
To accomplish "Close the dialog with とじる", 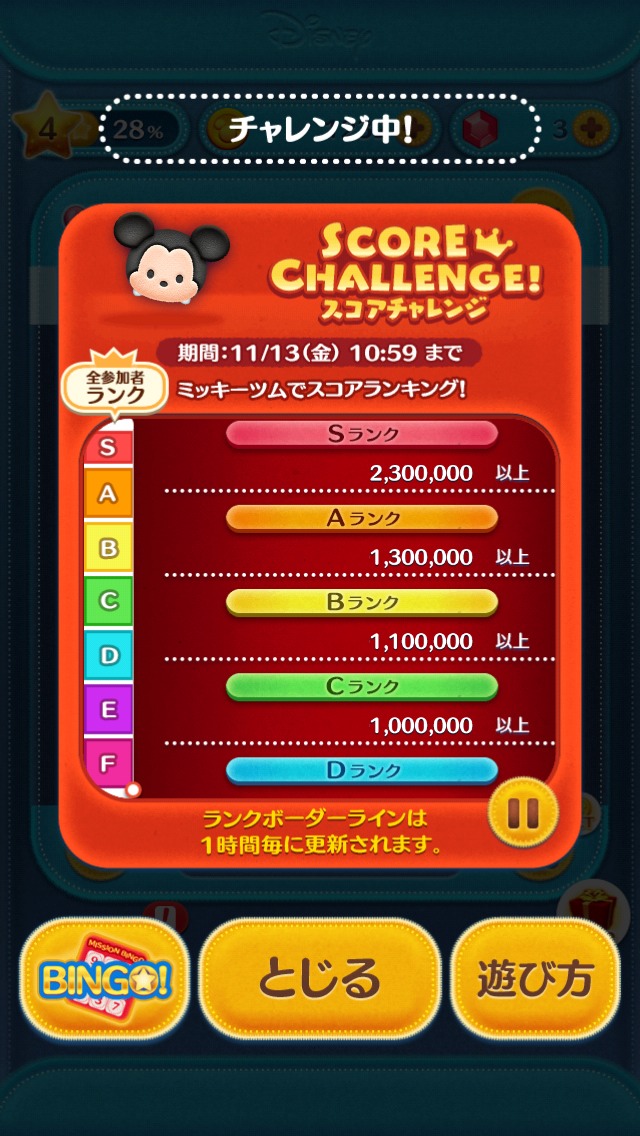I will click(319, 977).
